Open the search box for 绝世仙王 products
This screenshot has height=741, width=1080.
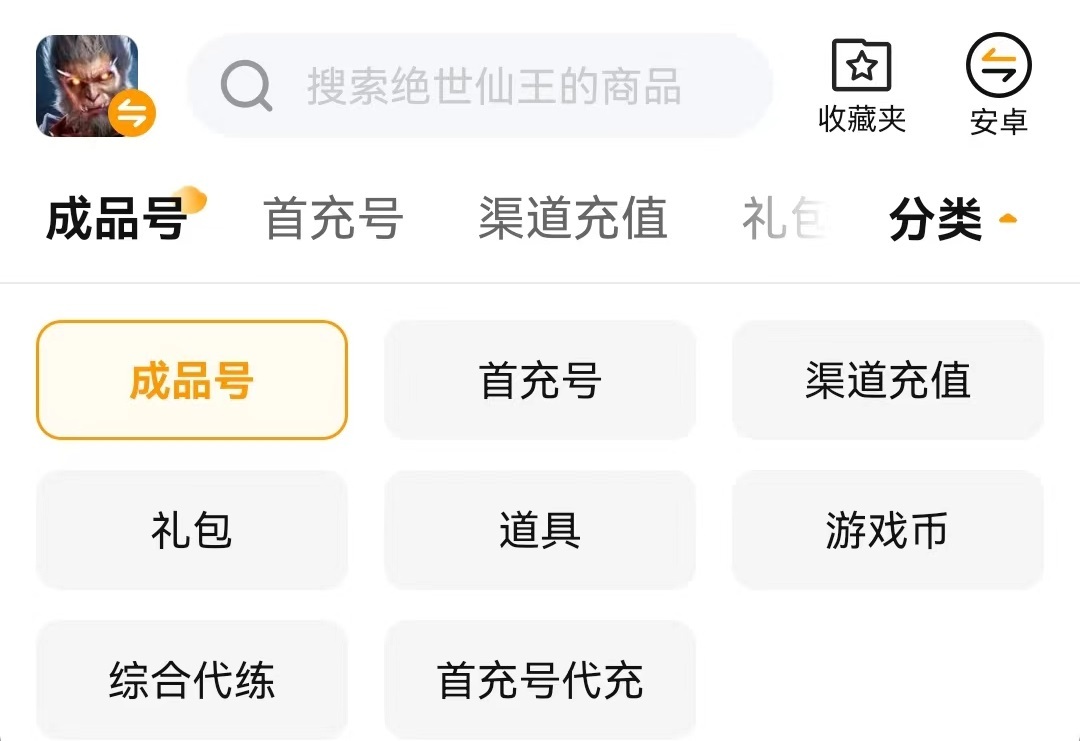480,86
